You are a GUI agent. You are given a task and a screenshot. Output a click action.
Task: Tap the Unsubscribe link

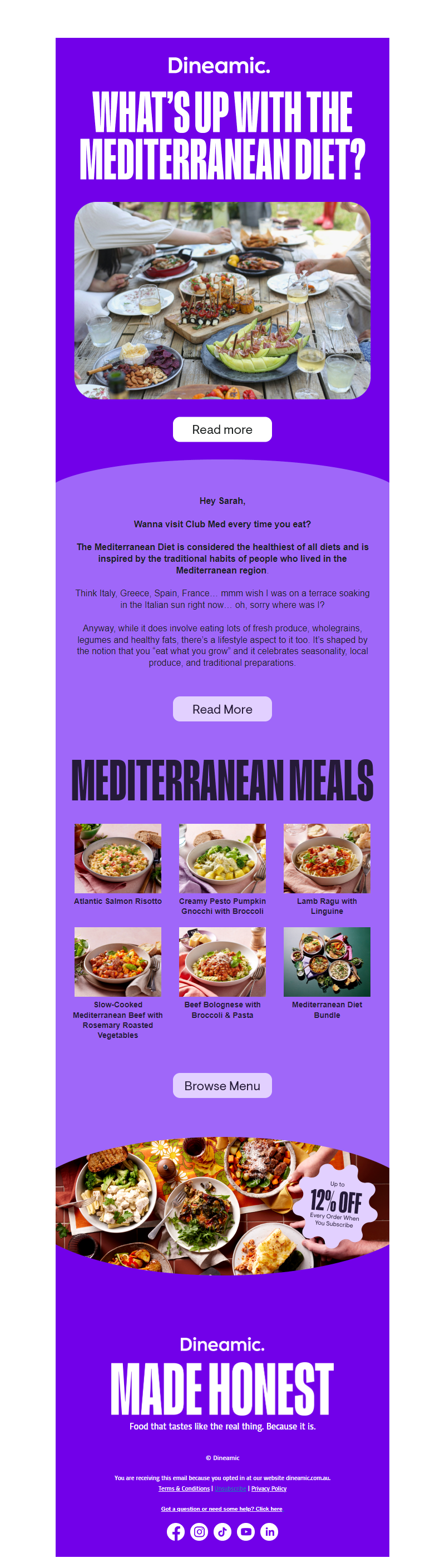coord(230,1488)
